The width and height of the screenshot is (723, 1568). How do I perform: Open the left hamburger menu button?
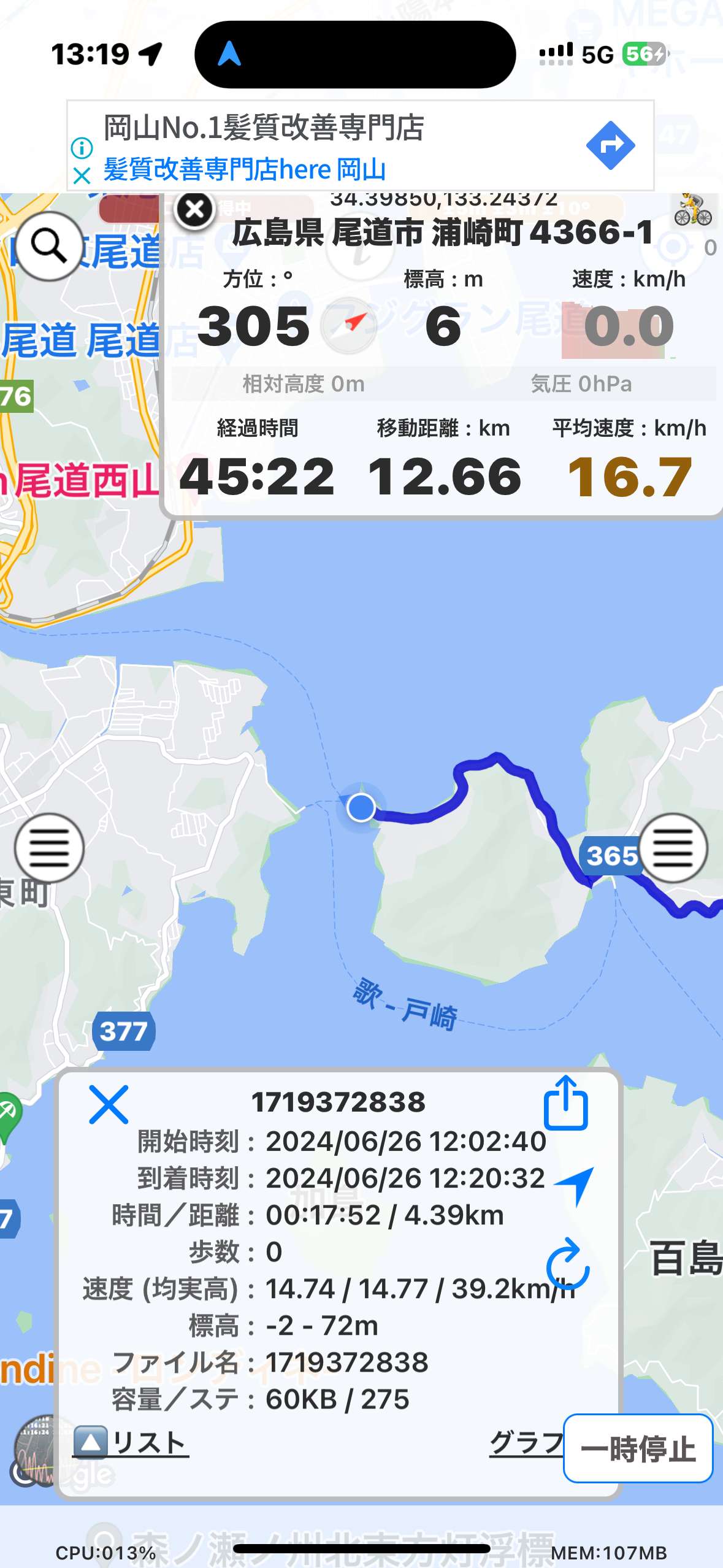pyautogui.click(x=49, y=848)
